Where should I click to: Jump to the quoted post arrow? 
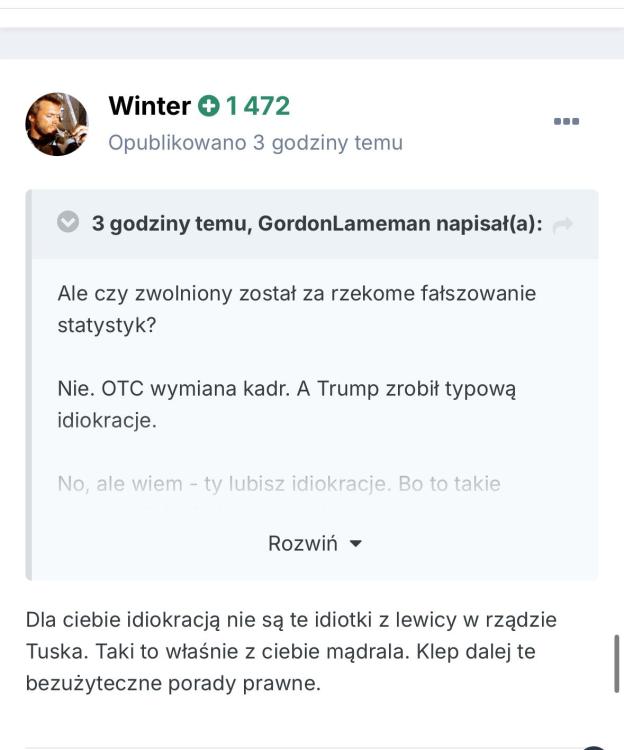pos(562,224)
